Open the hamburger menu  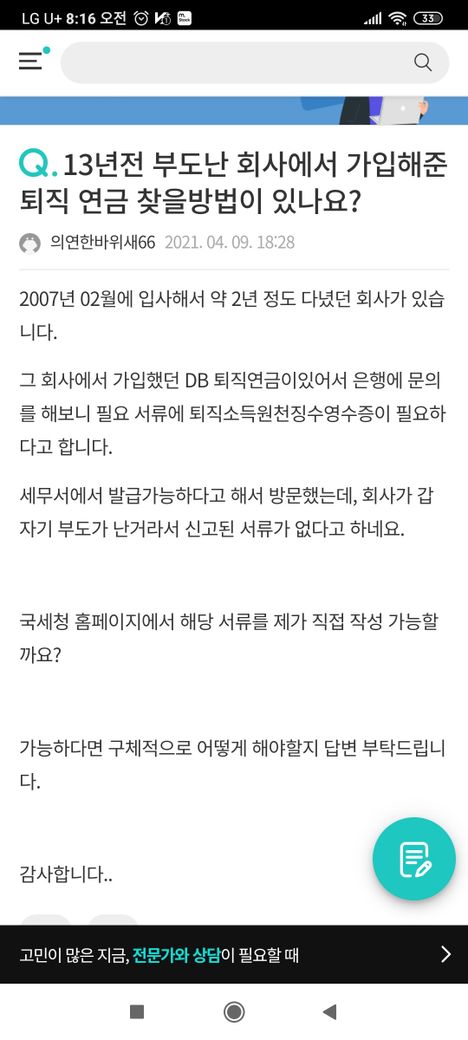pyautogui.click(x=31, y=62)
